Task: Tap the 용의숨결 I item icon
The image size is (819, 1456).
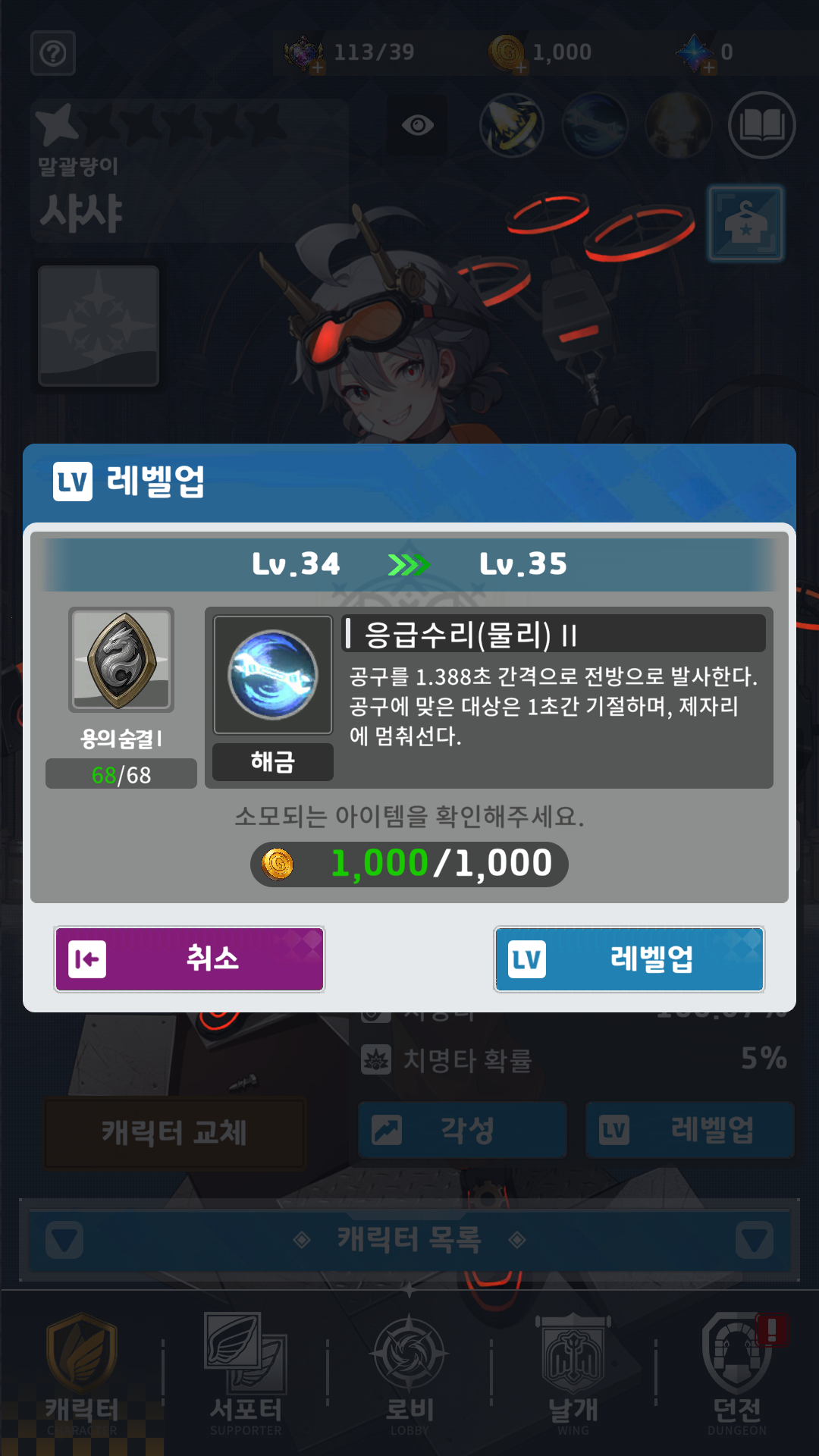Action: click(121, 660)
